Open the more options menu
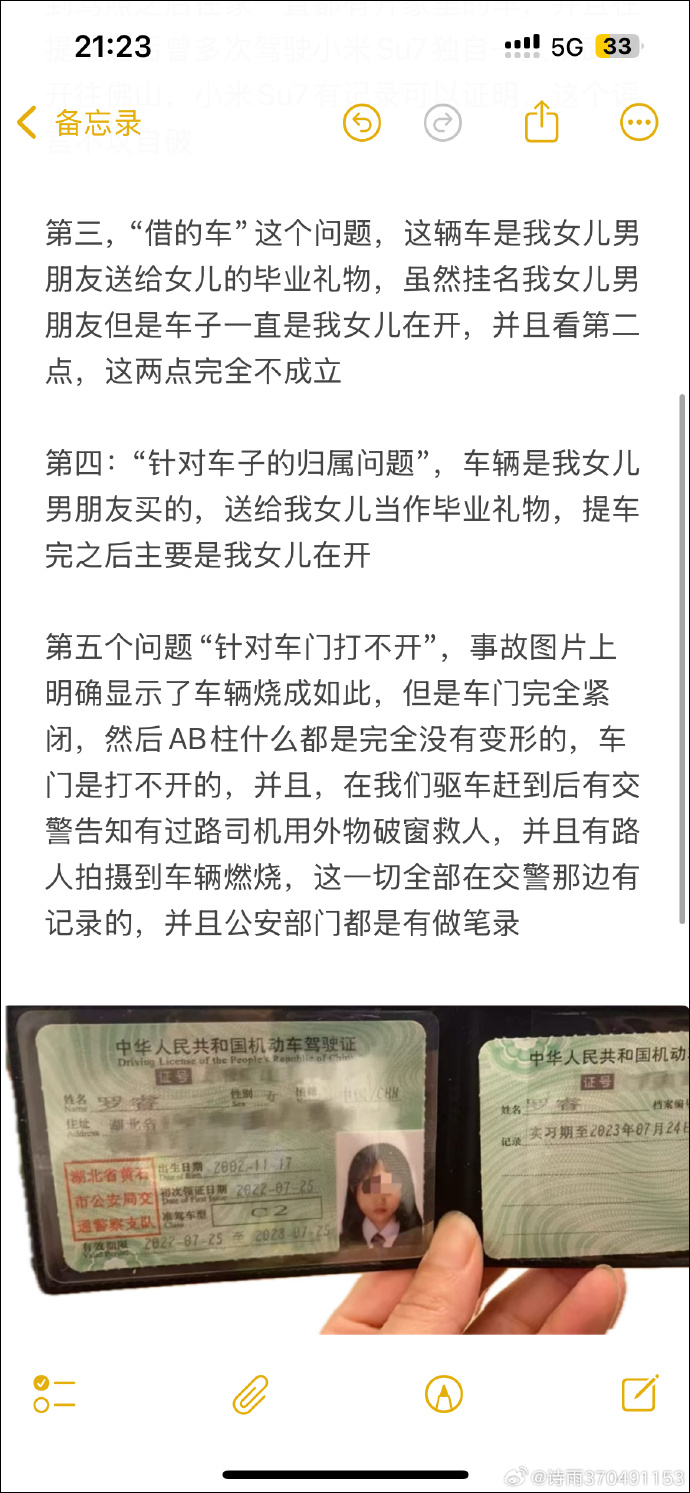 pos(639,124)
